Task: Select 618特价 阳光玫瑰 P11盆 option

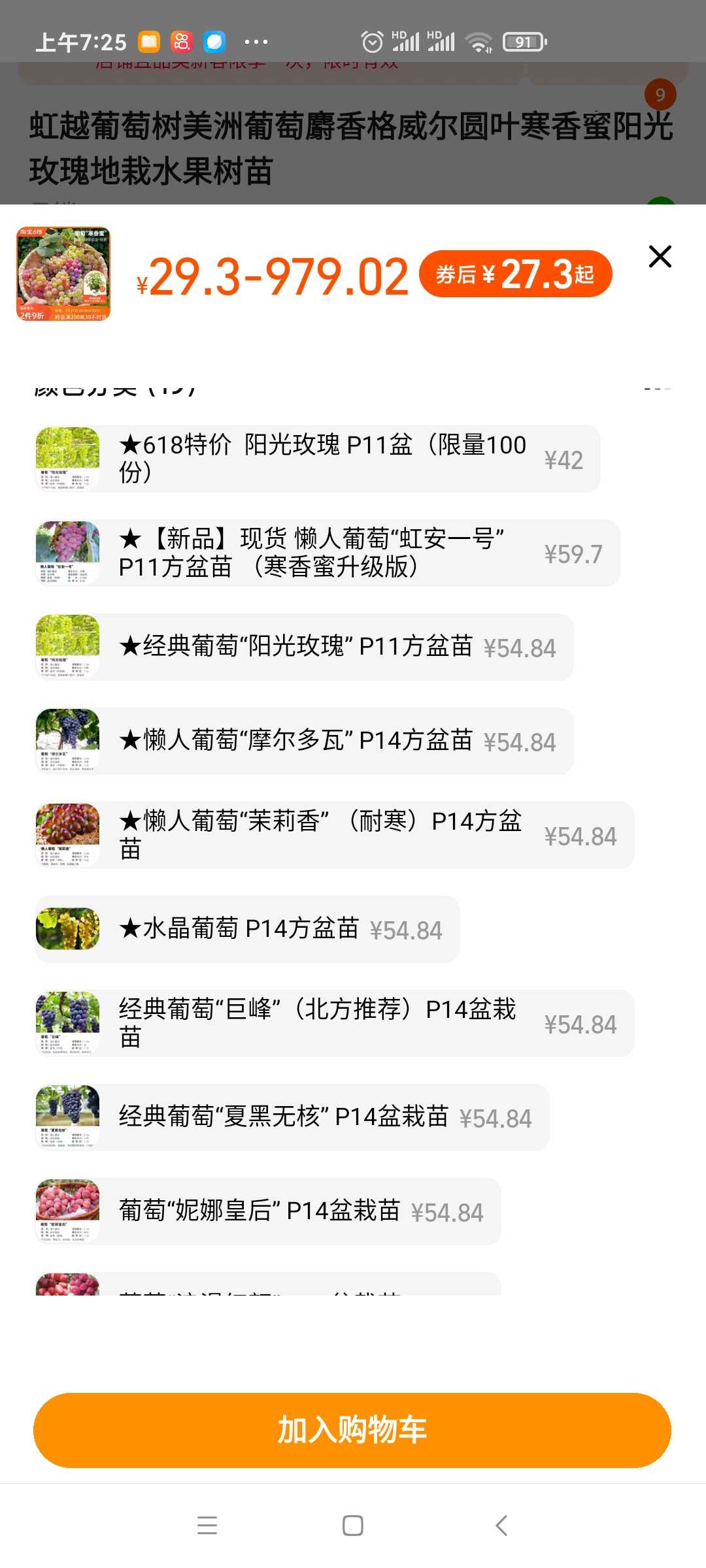Action: 317,459
